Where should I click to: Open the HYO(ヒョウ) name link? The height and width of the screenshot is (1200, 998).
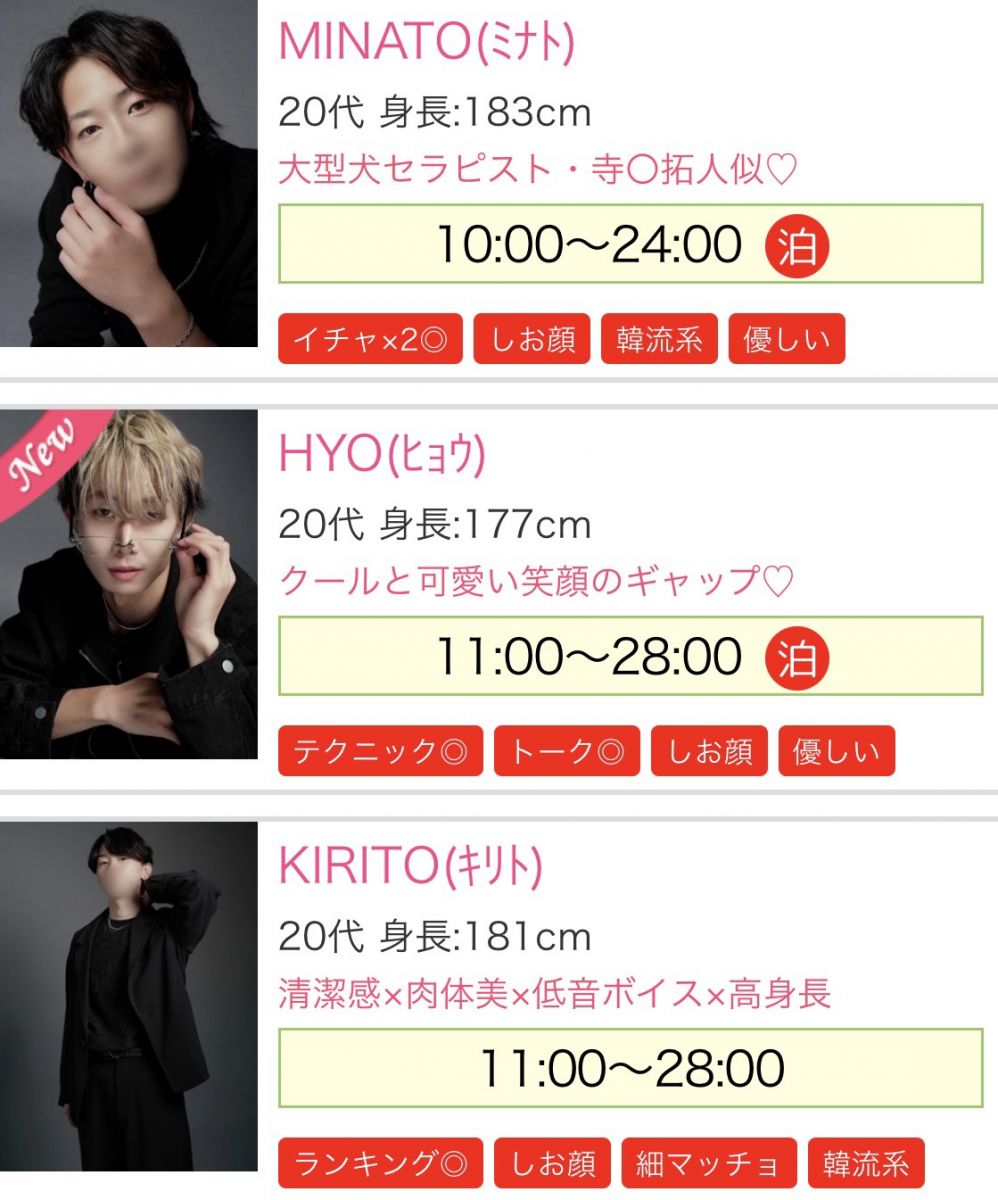(x=381, y=455)
